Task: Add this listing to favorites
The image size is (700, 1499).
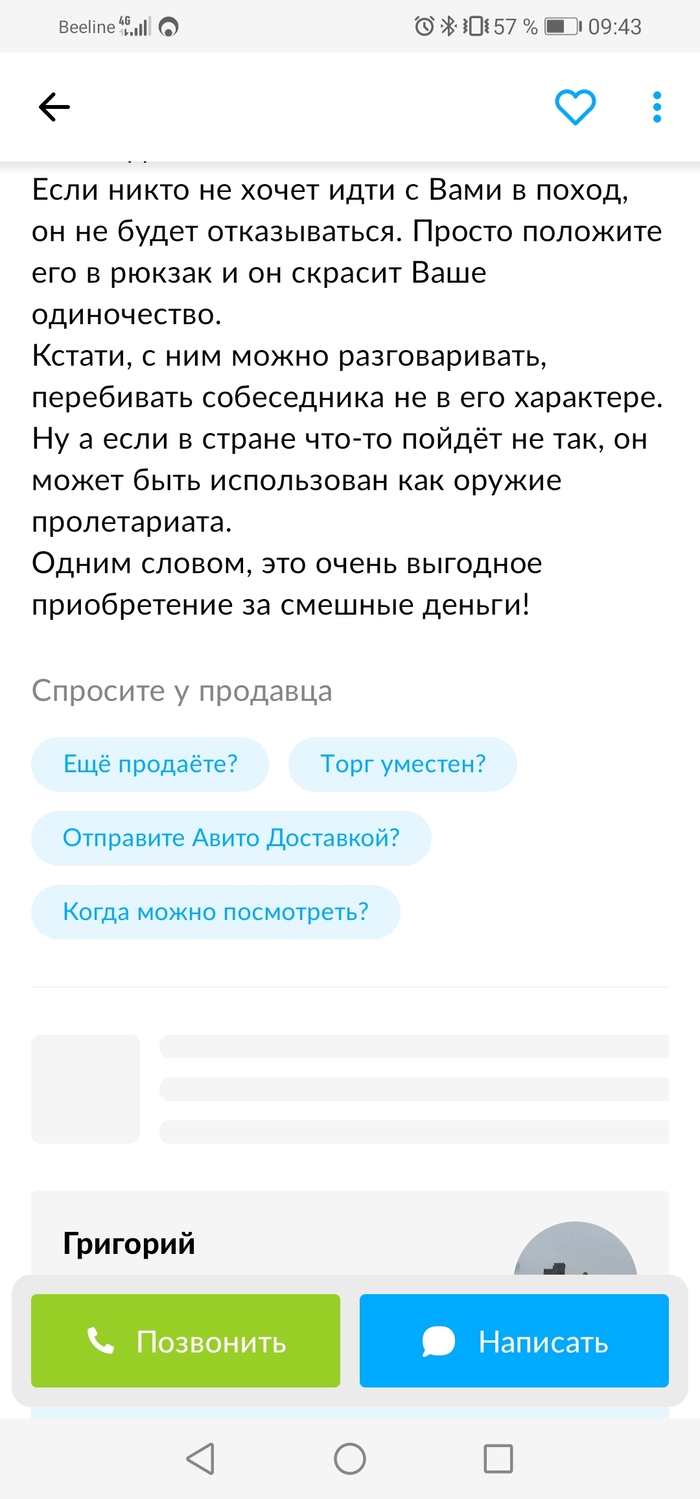Action: (x=575, y=107)
